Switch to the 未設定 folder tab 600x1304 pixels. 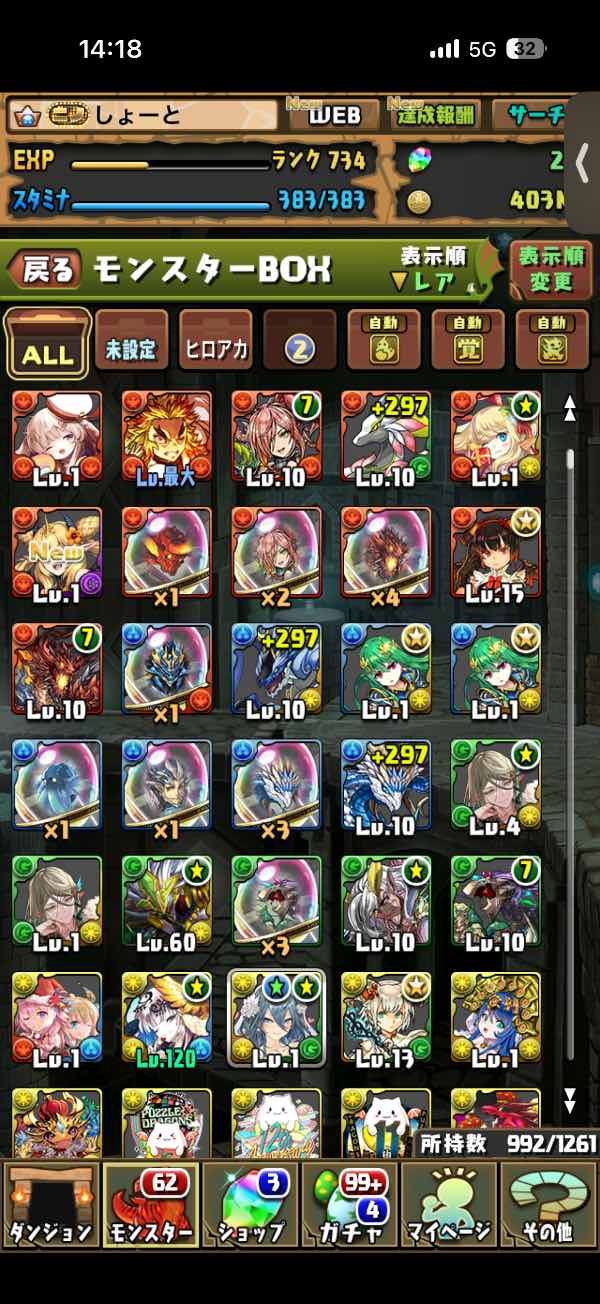pos(130,342)
